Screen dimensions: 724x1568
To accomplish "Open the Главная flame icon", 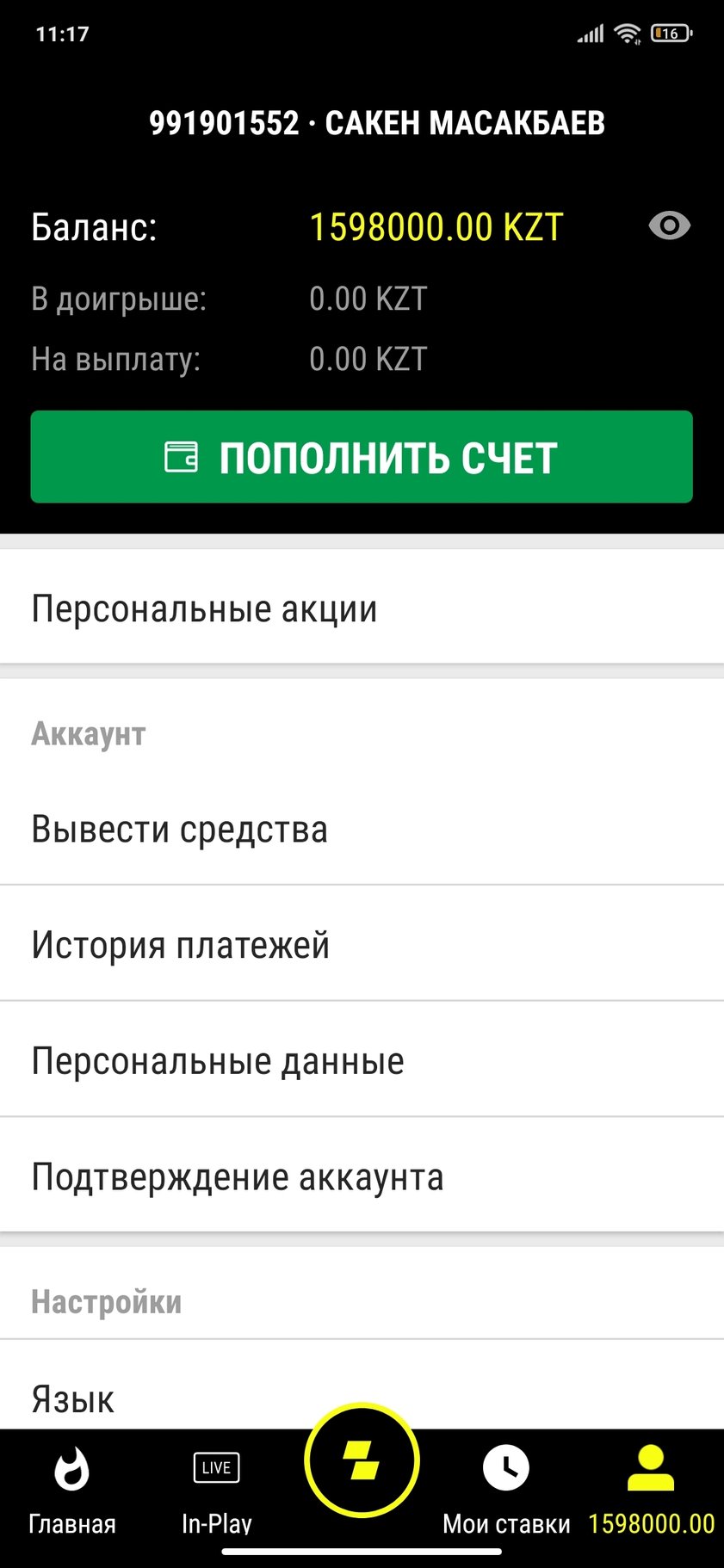I will click(x=71, y=1466).
